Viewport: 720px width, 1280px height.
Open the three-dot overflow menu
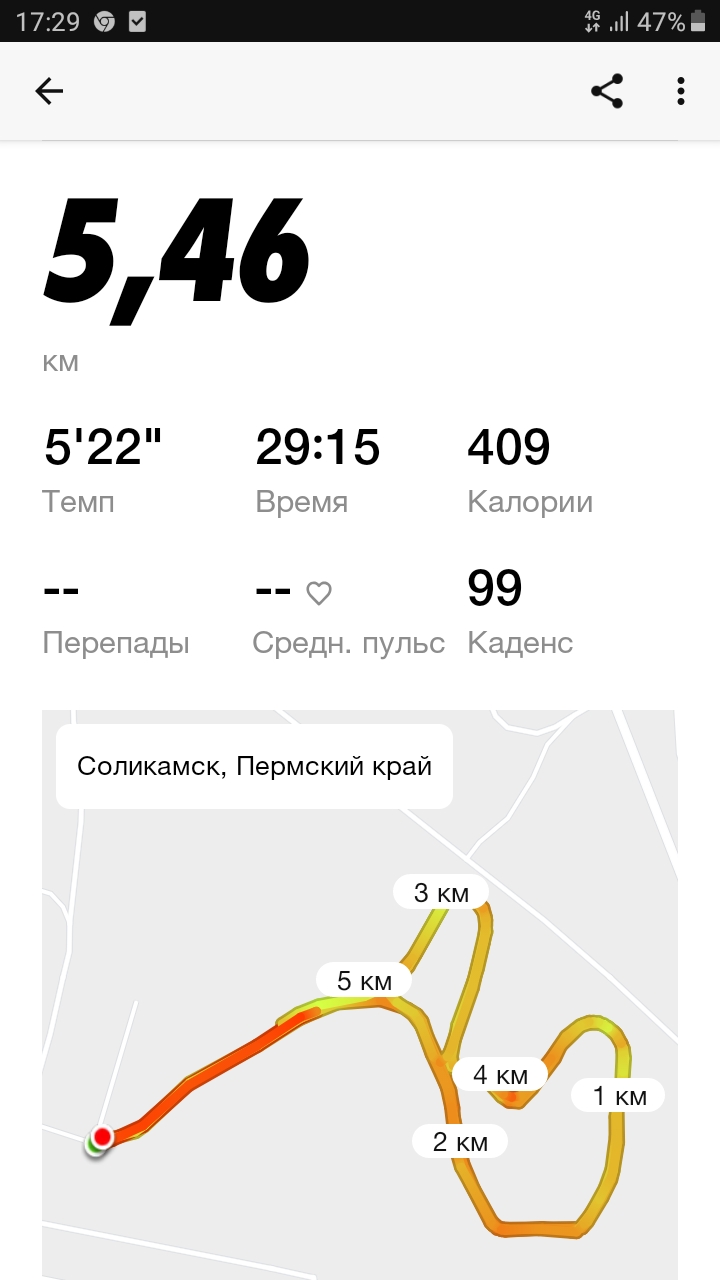[681, 91]
